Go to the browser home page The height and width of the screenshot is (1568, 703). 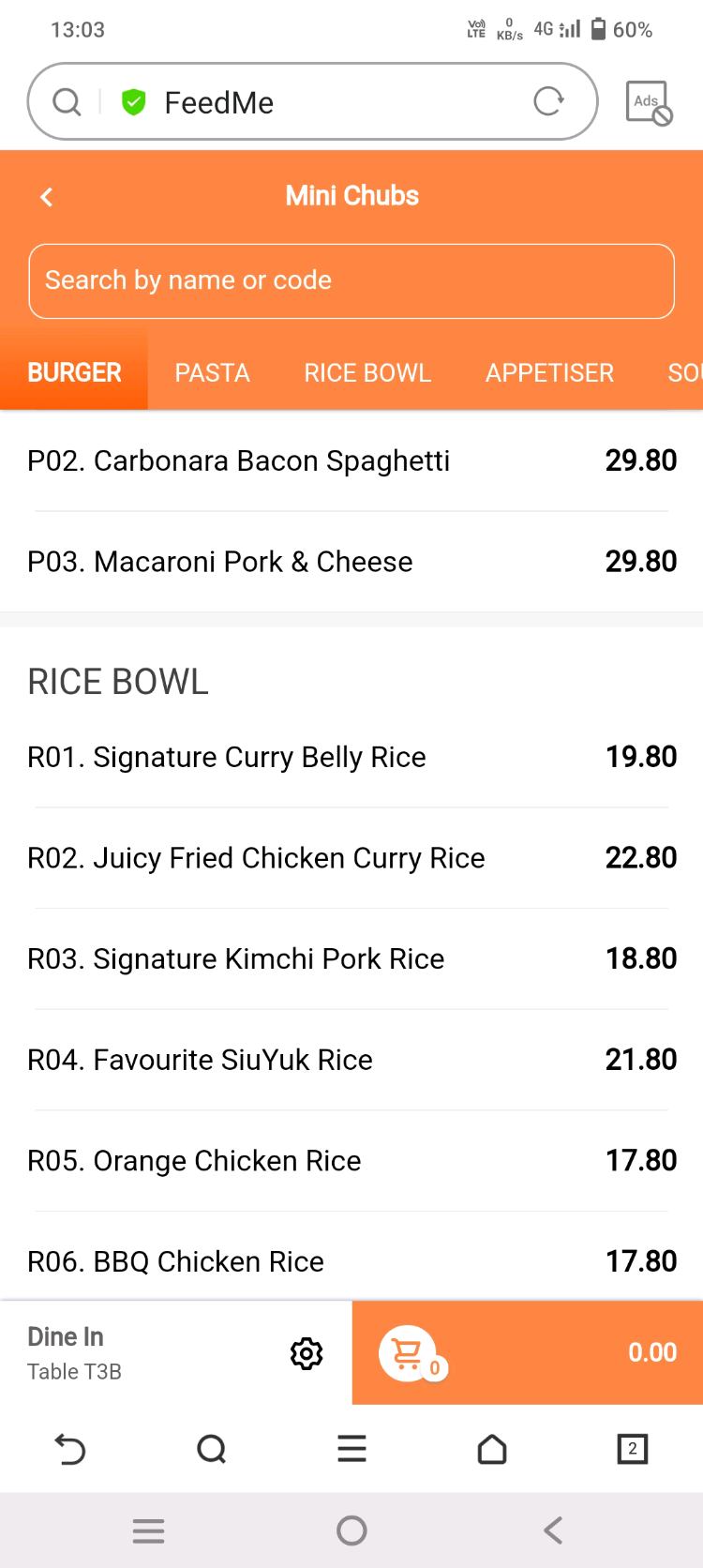coord(492,1450)
